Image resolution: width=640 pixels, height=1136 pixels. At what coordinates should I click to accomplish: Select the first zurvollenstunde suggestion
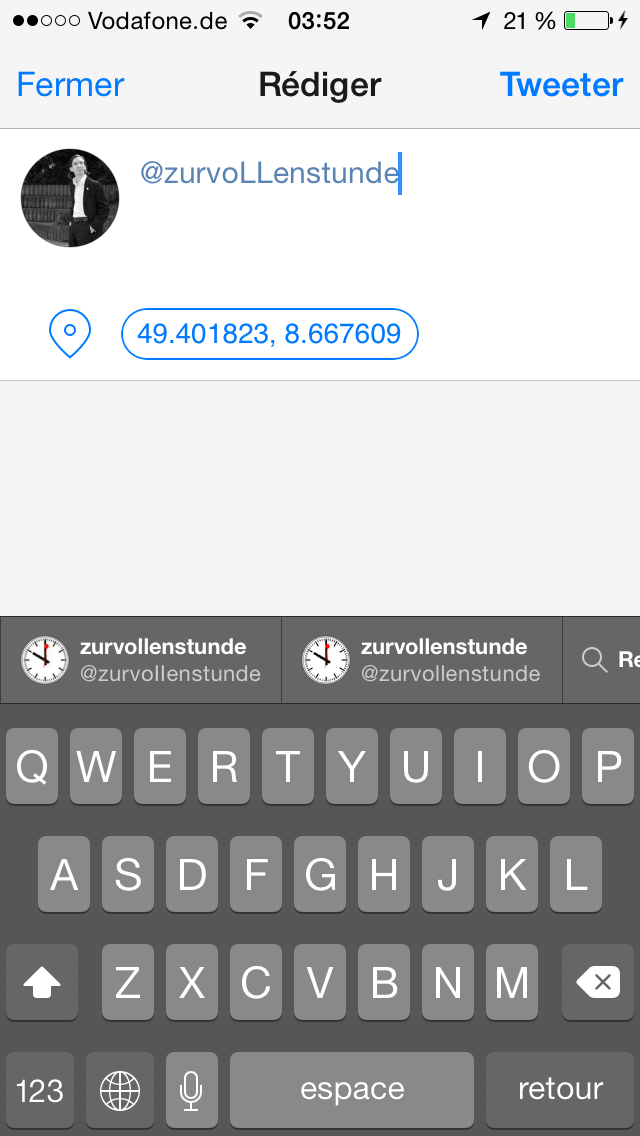pyautogui.click(x=141, y=660)
